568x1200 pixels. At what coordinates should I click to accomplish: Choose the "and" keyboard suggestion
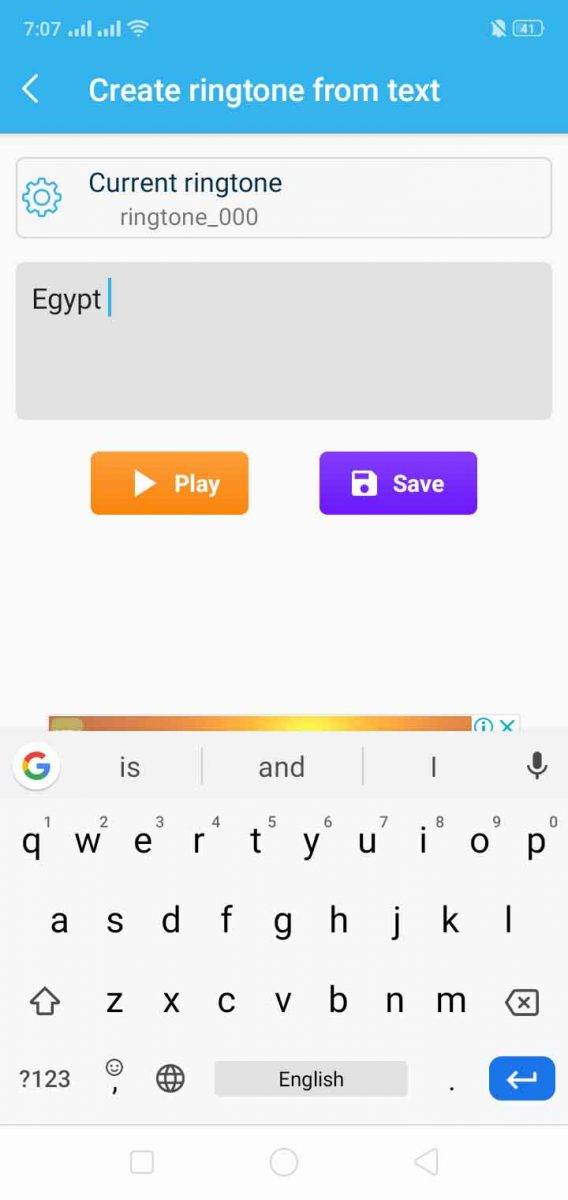click(281, 767)
